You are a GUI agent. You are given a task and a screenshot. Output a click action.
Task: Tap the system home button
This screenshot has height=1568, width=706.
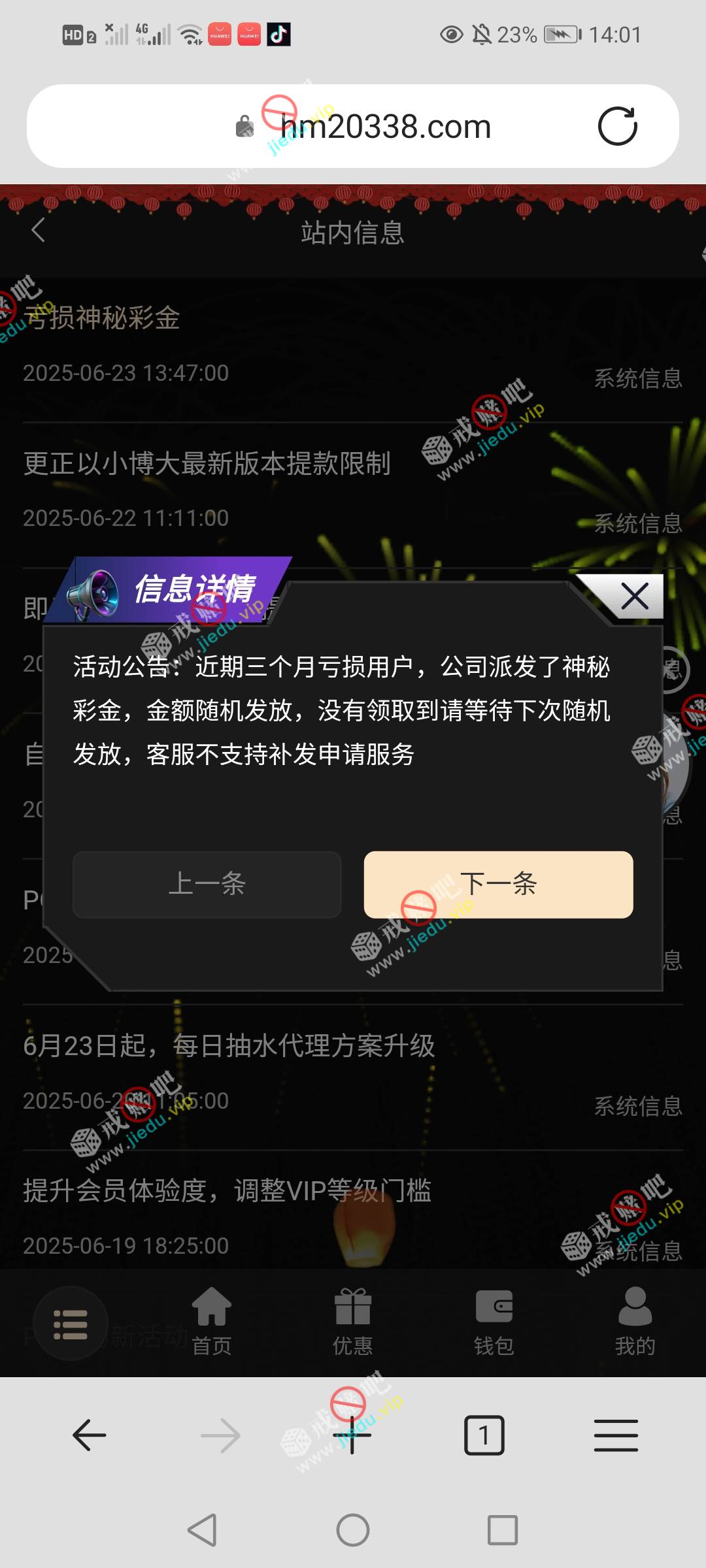click(x=353, y=1530)
